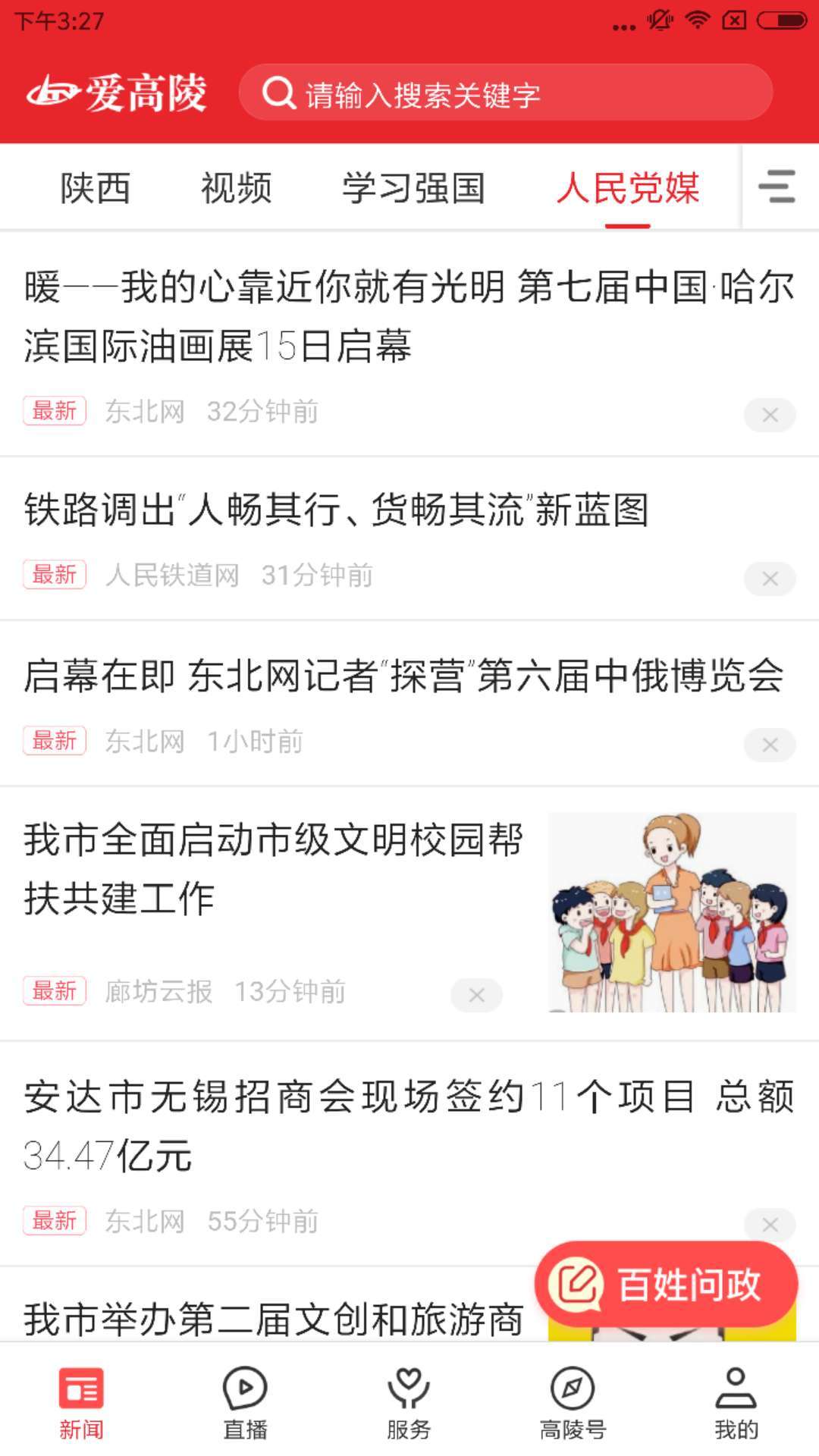819x1456 pixels.
Task: Open the 百姓问政 floating button
Action: point(666,1285)
